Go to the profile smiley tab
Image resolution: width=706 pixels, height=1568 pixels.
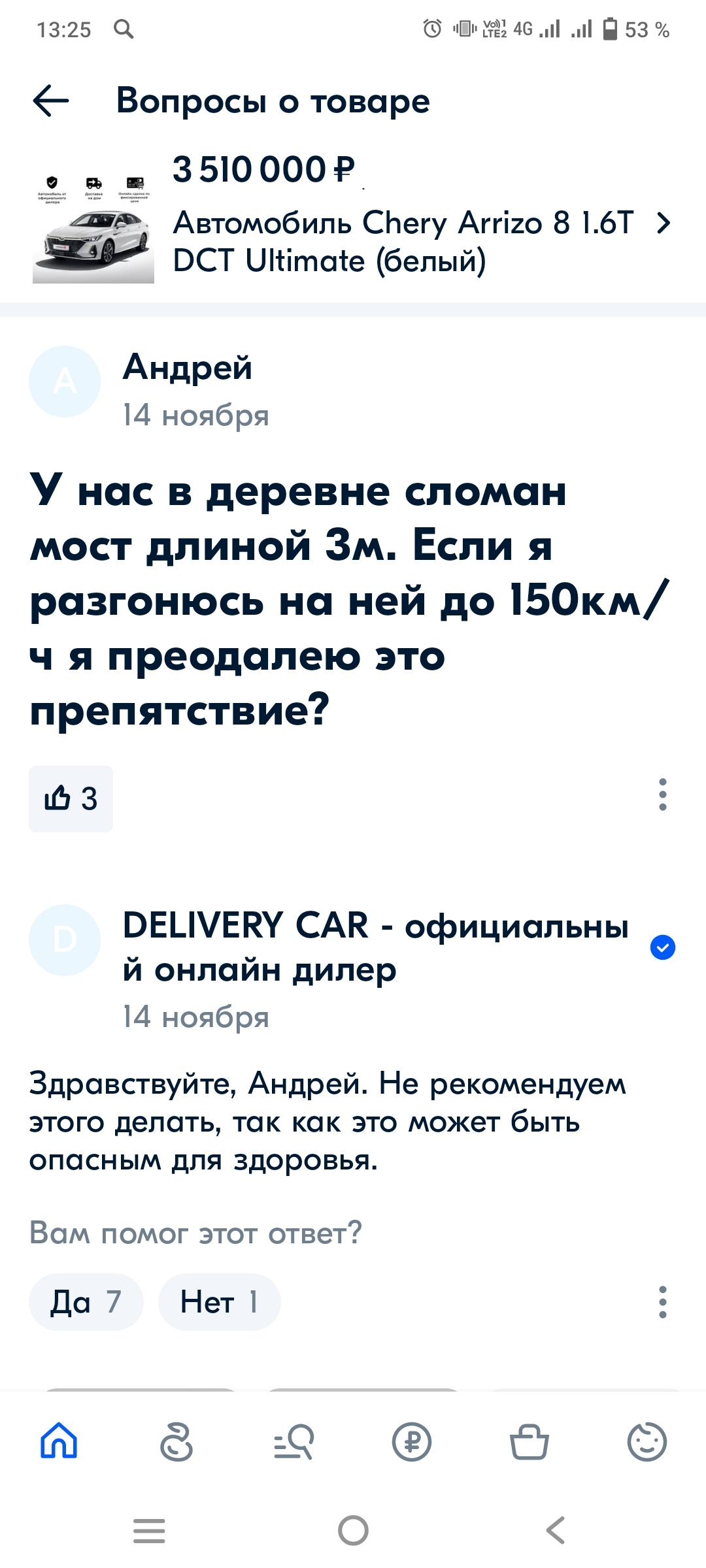pyautogui.click(x=647, y=1441)
